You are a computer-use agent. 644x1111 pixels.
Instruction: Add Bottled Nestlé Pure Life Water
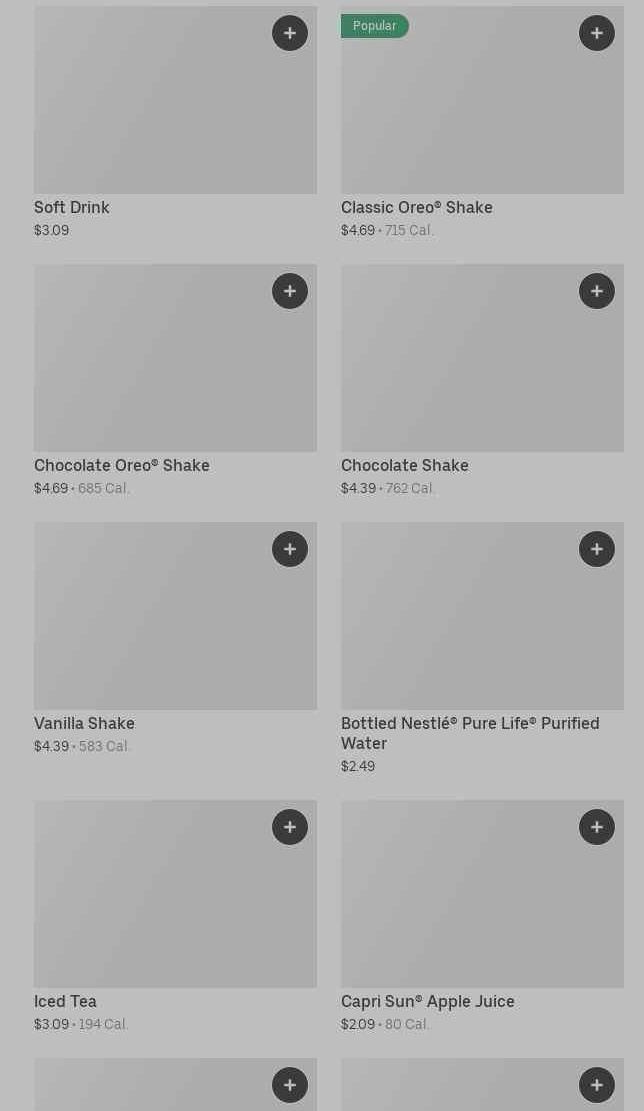(597, 549)
